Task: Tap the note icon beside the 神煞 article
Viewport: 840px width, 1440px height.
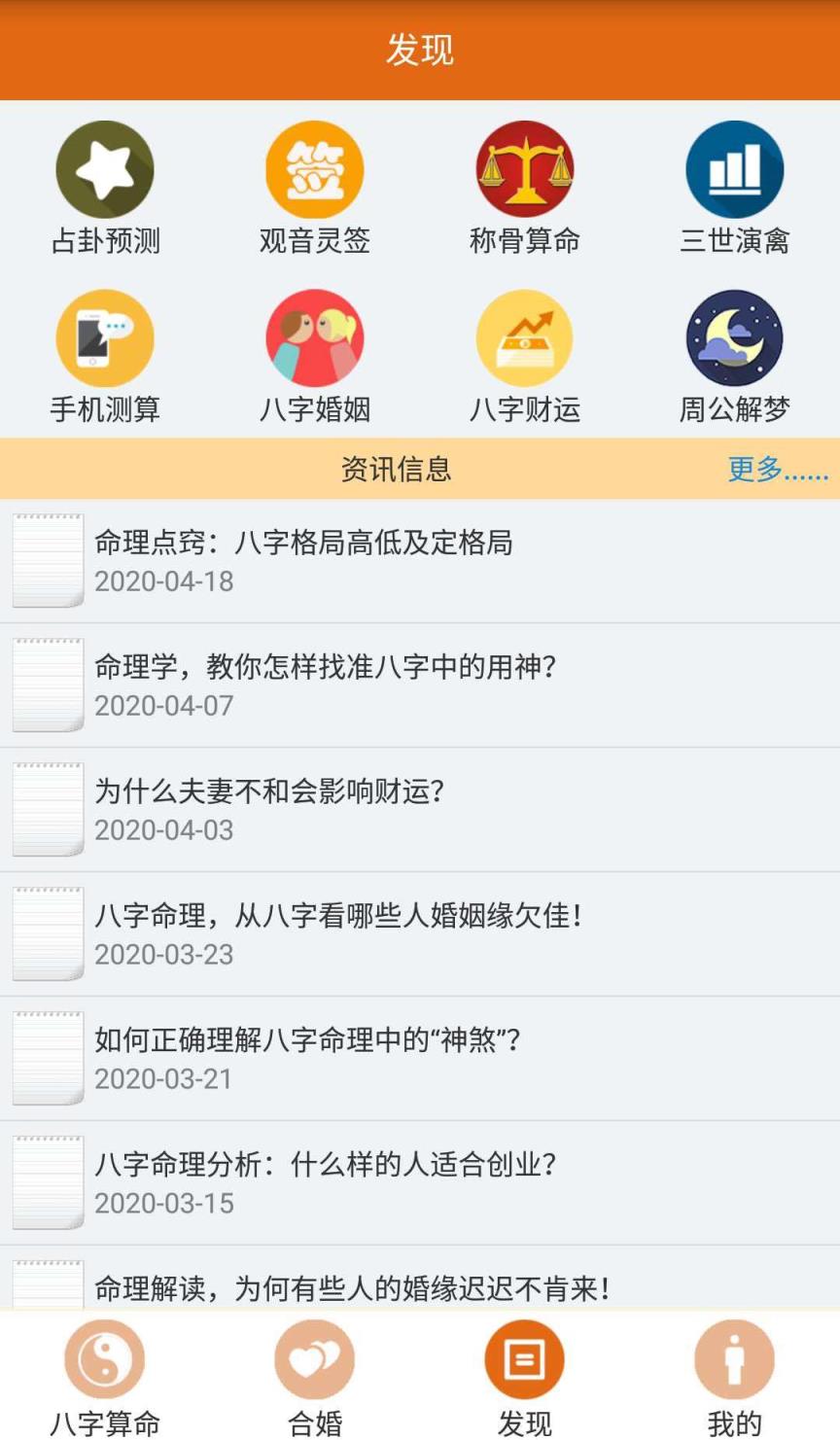Action: coord(47,1058)
